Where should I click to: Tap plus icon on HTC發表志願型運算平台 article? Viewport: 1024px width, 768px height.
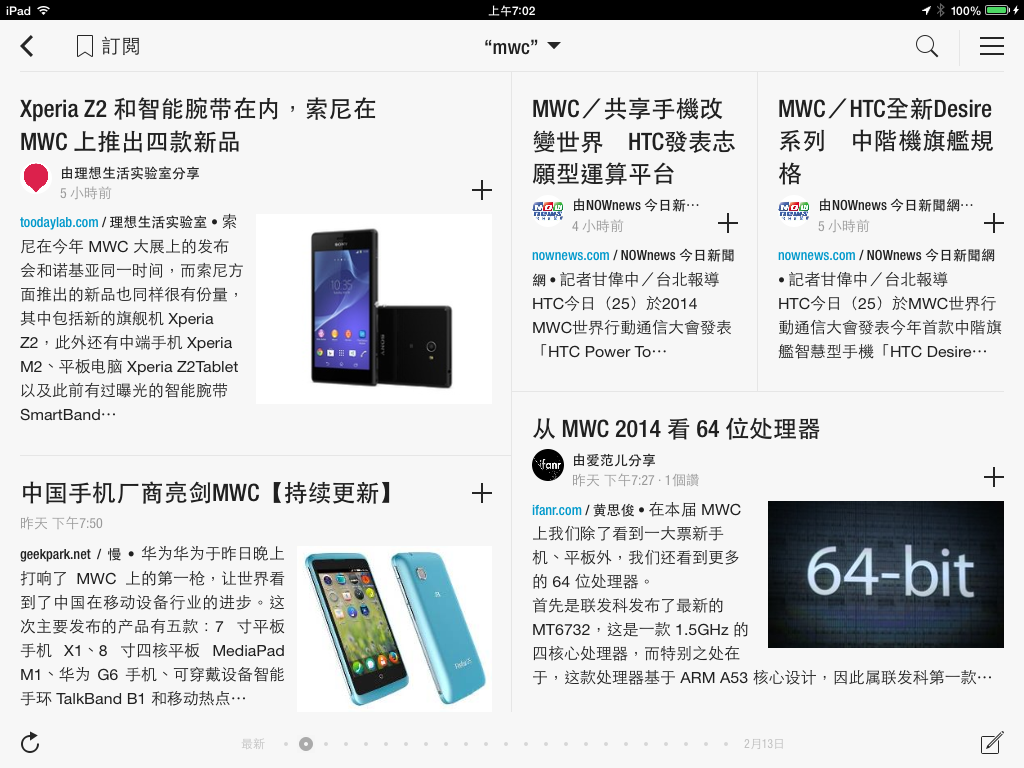coord(728,223)
